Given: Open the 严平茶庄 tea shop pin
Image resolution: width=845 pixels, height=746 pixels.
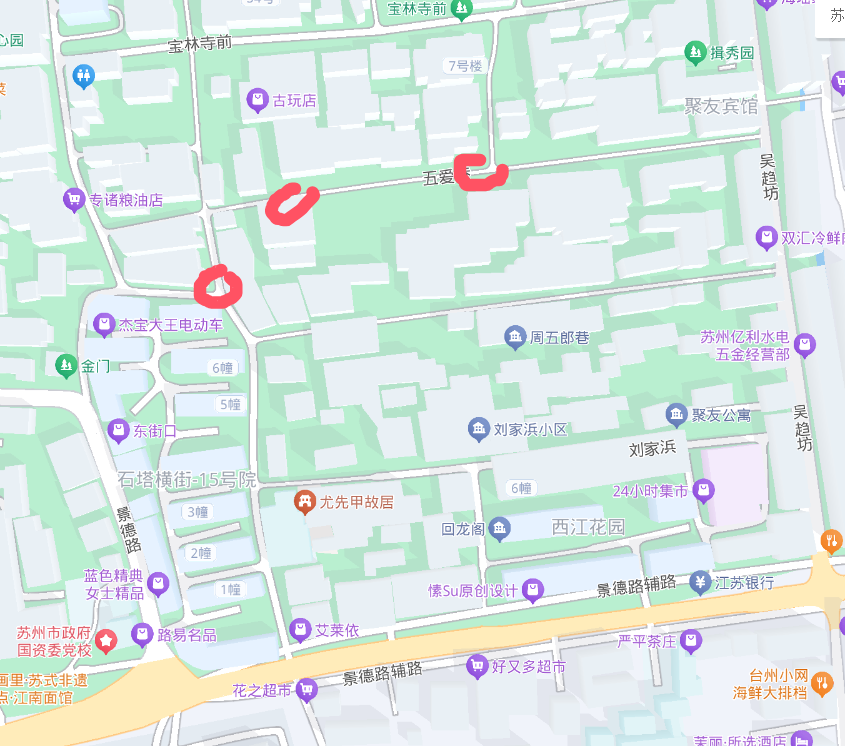Looking at the screenshot, I should click(x=690, y=640).
